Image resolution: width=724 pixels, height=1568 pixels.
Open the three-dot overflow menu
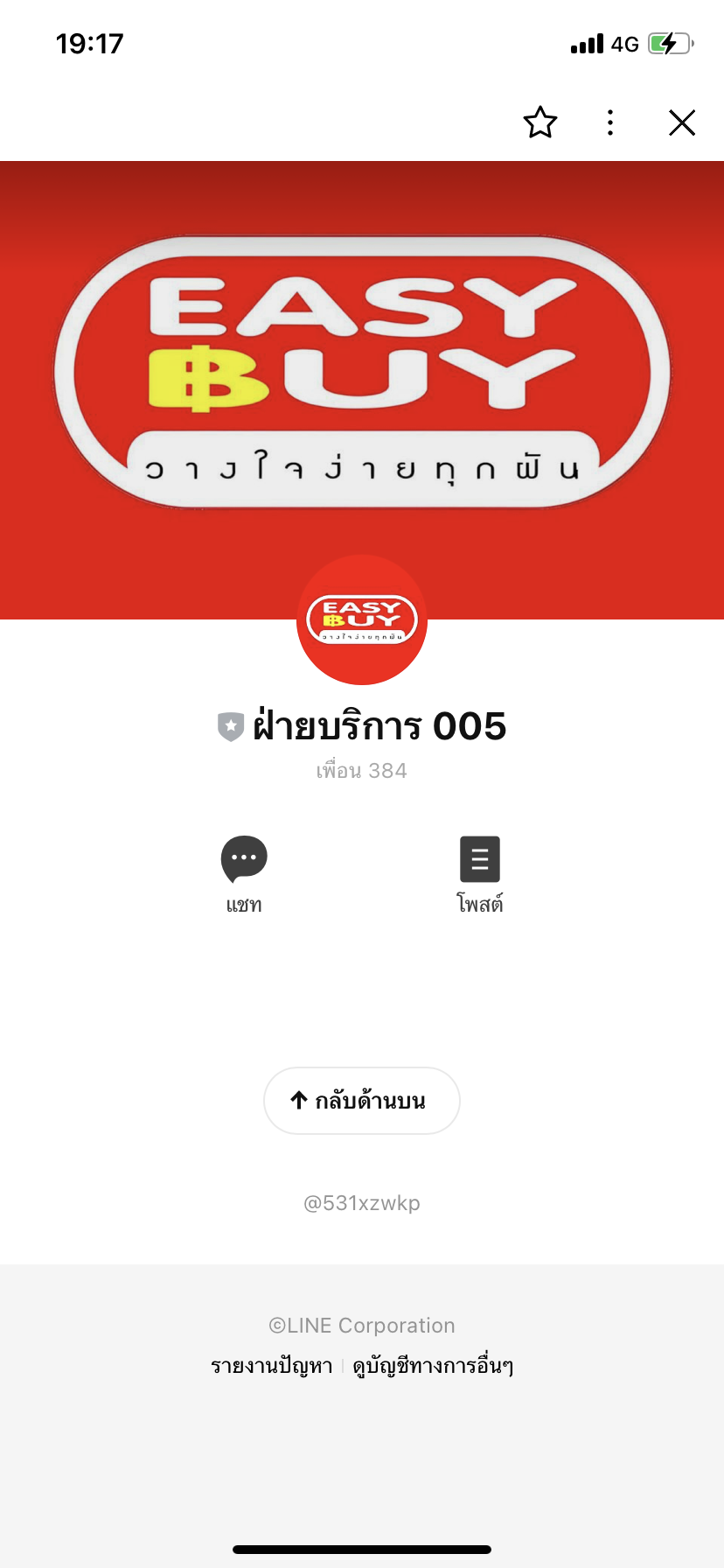610,122
